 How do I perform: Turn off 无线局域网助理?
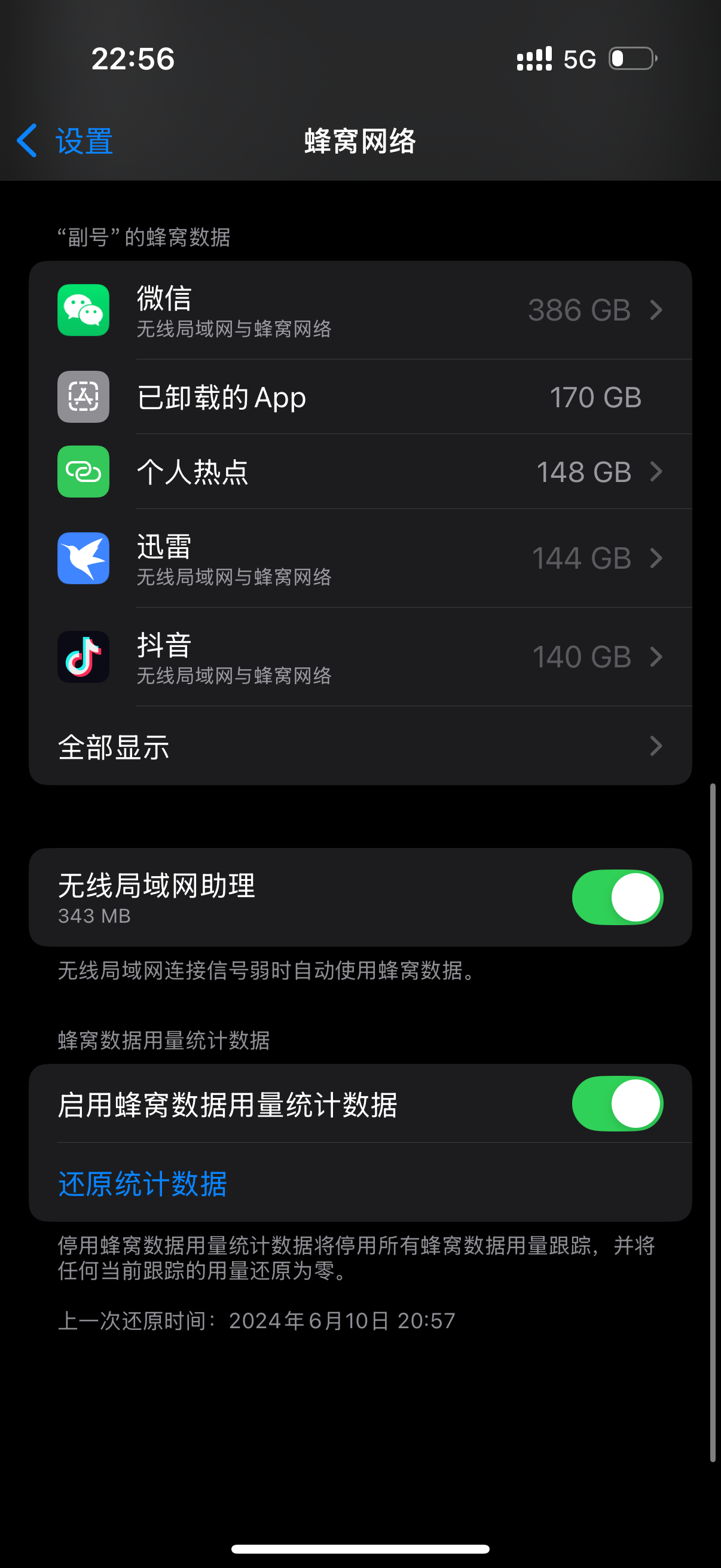click(x=617, y=897)
